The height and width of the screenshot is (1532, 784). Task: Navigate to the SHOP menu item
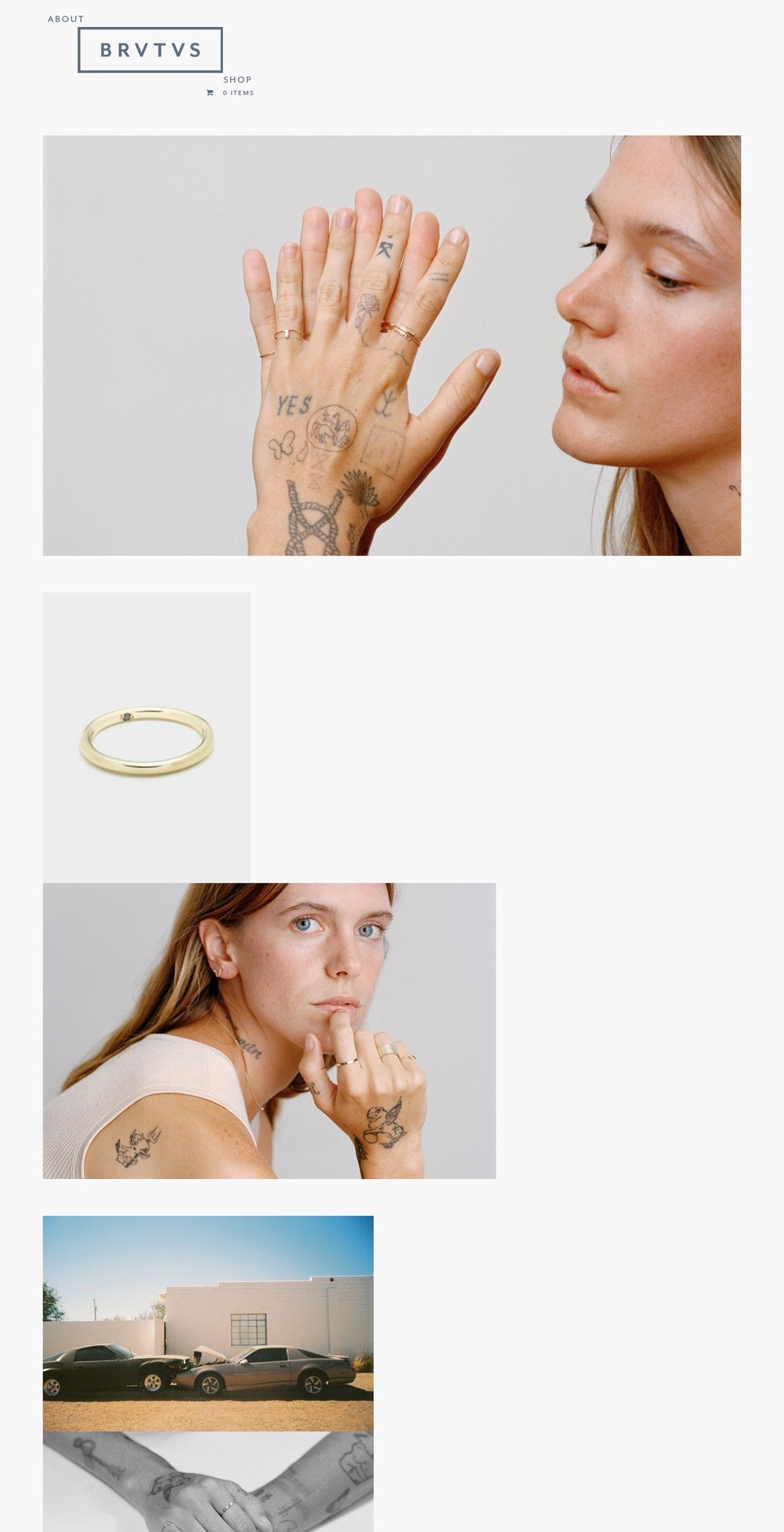point(238,79)
